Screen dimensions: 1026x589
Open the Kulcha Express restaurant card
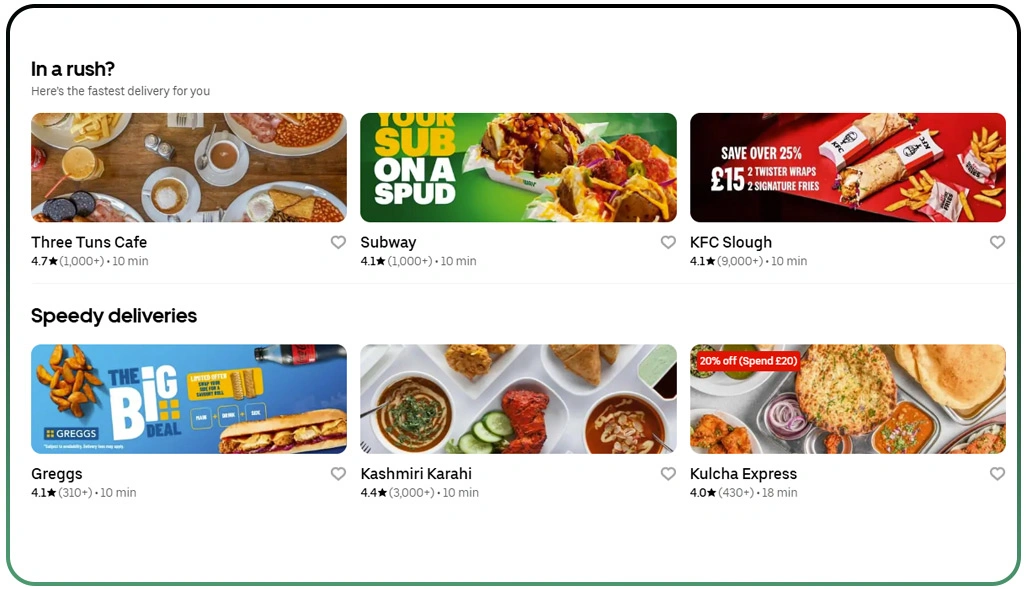pos(847,399)
